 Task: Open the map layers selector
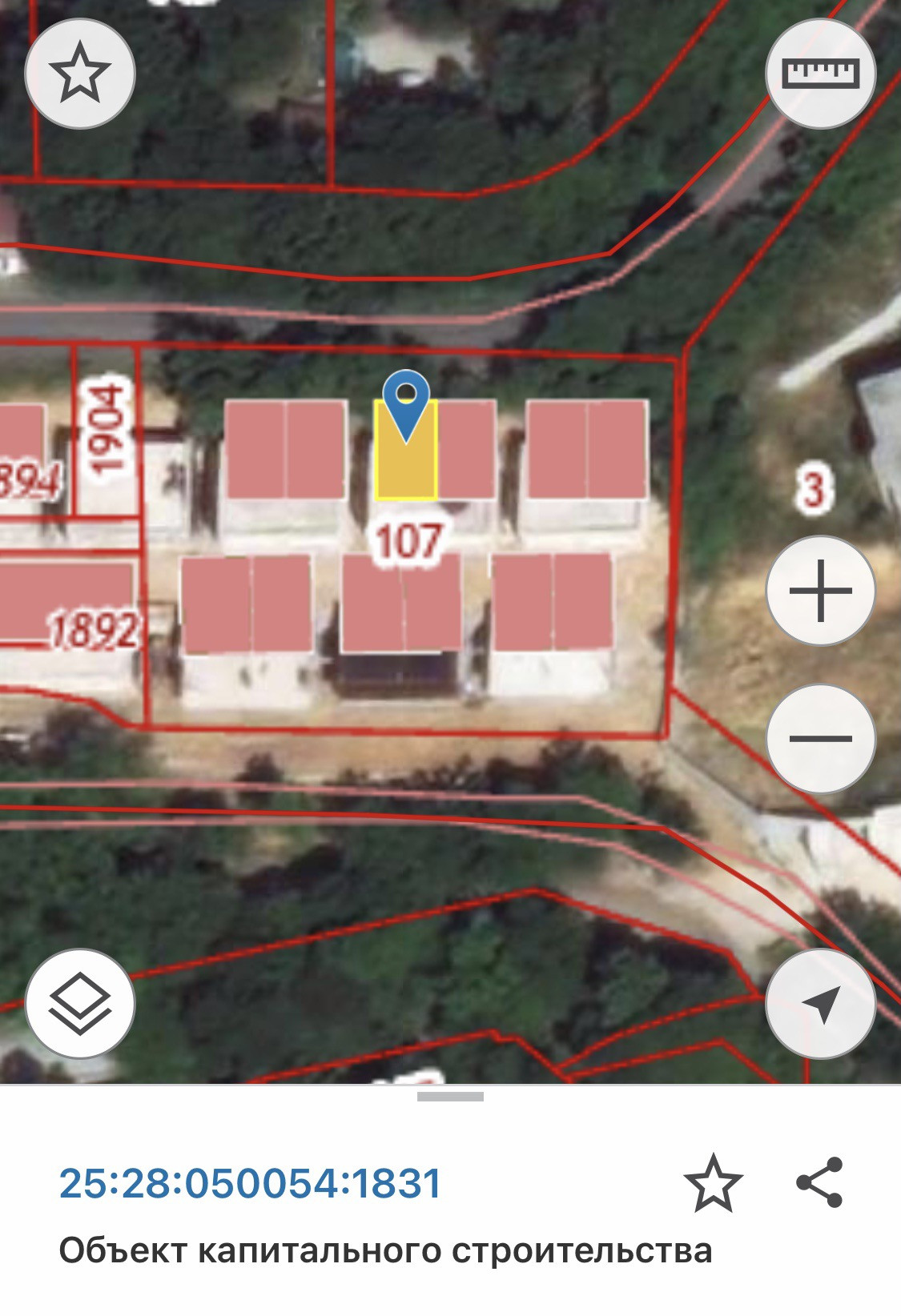point(80,1004)
